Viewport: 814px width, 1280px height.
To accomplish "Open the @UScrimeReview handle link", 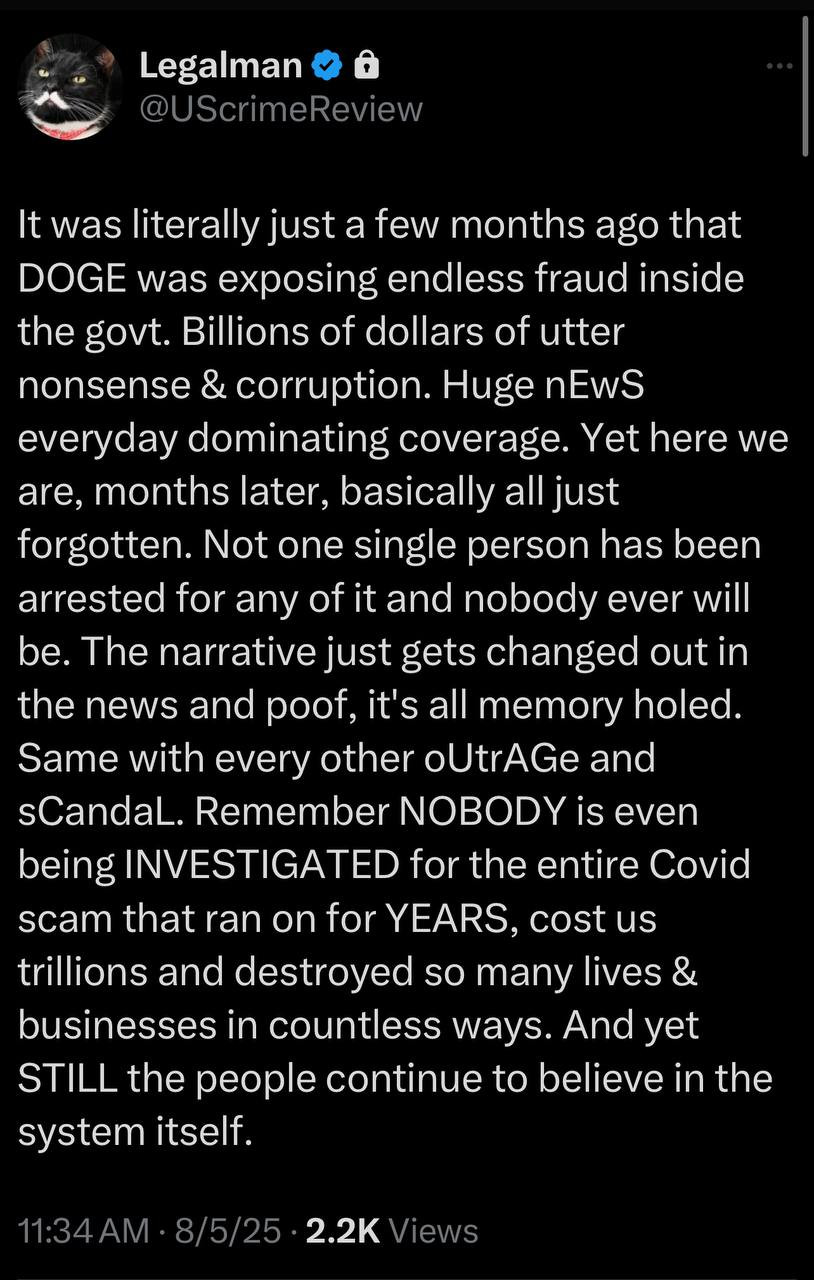I will [281, 107].
